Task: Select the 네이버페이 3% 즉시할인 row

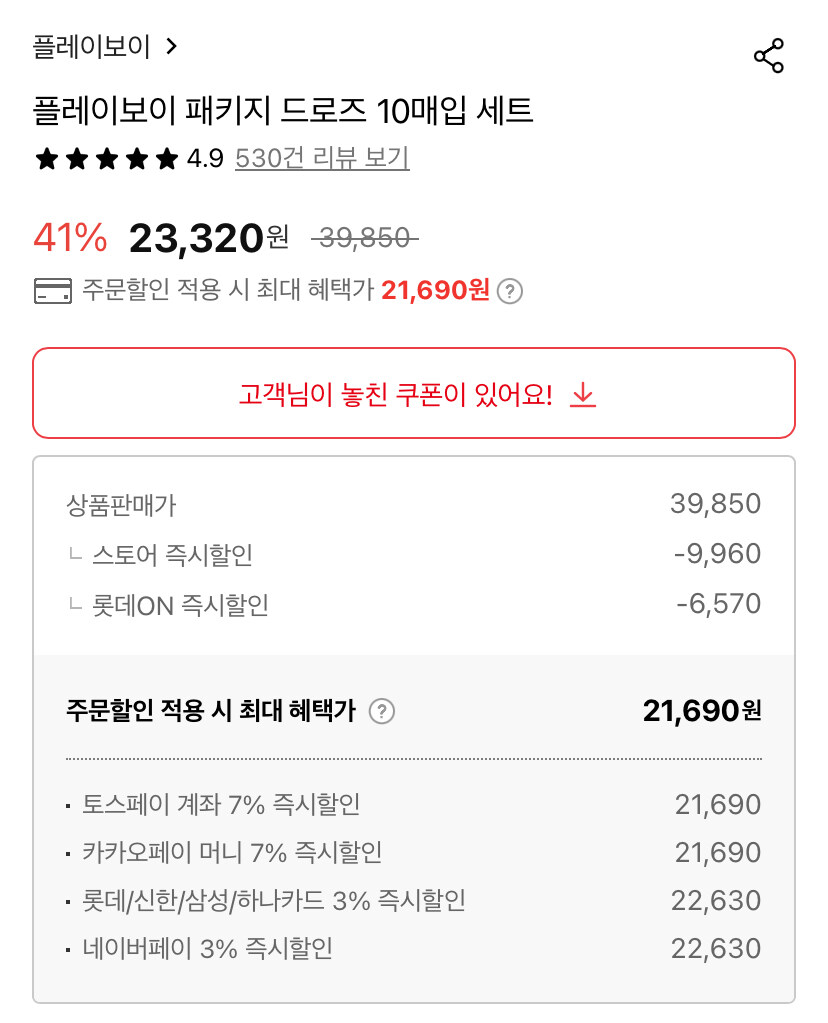Action: [x=413, y=949]
